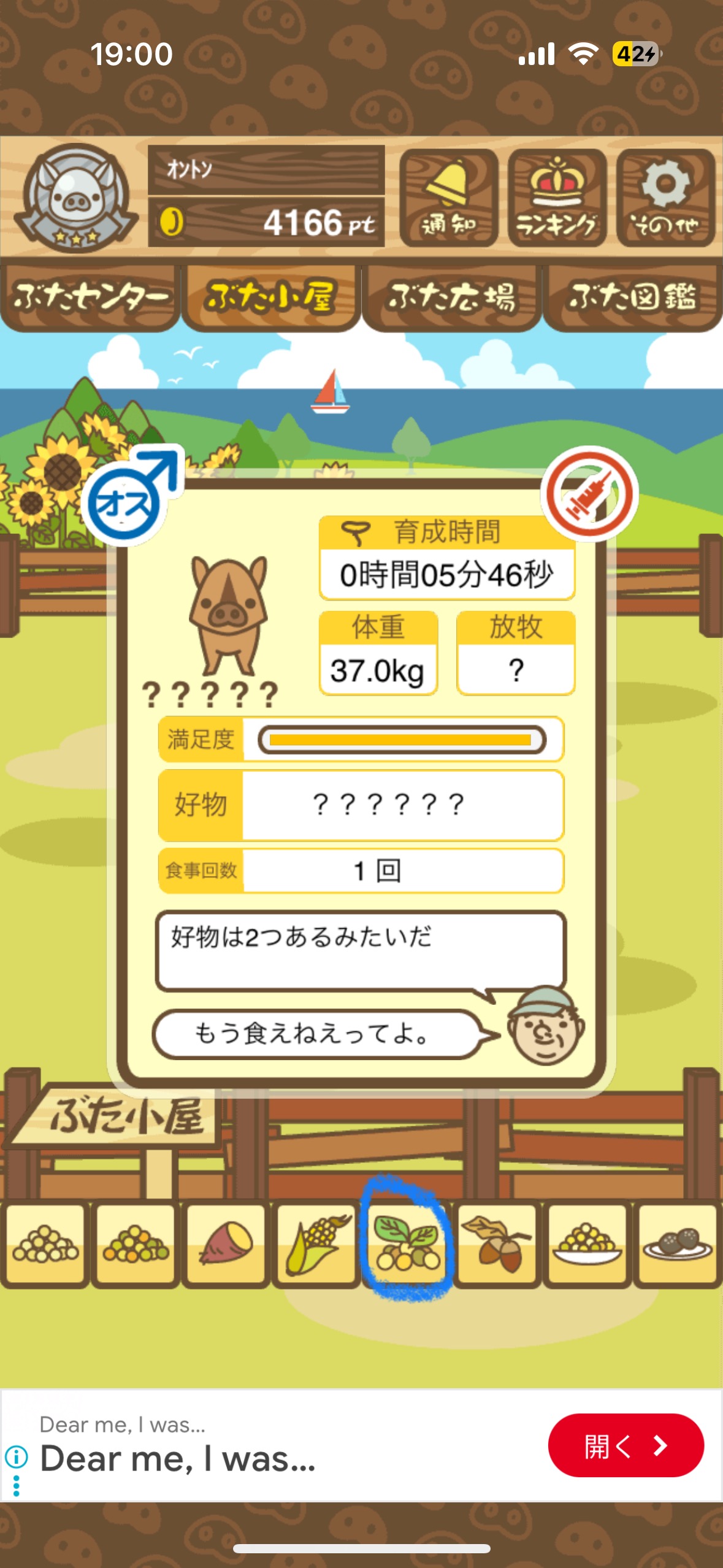
Task: Open the ランキング crown button
Action: point(557,198)
